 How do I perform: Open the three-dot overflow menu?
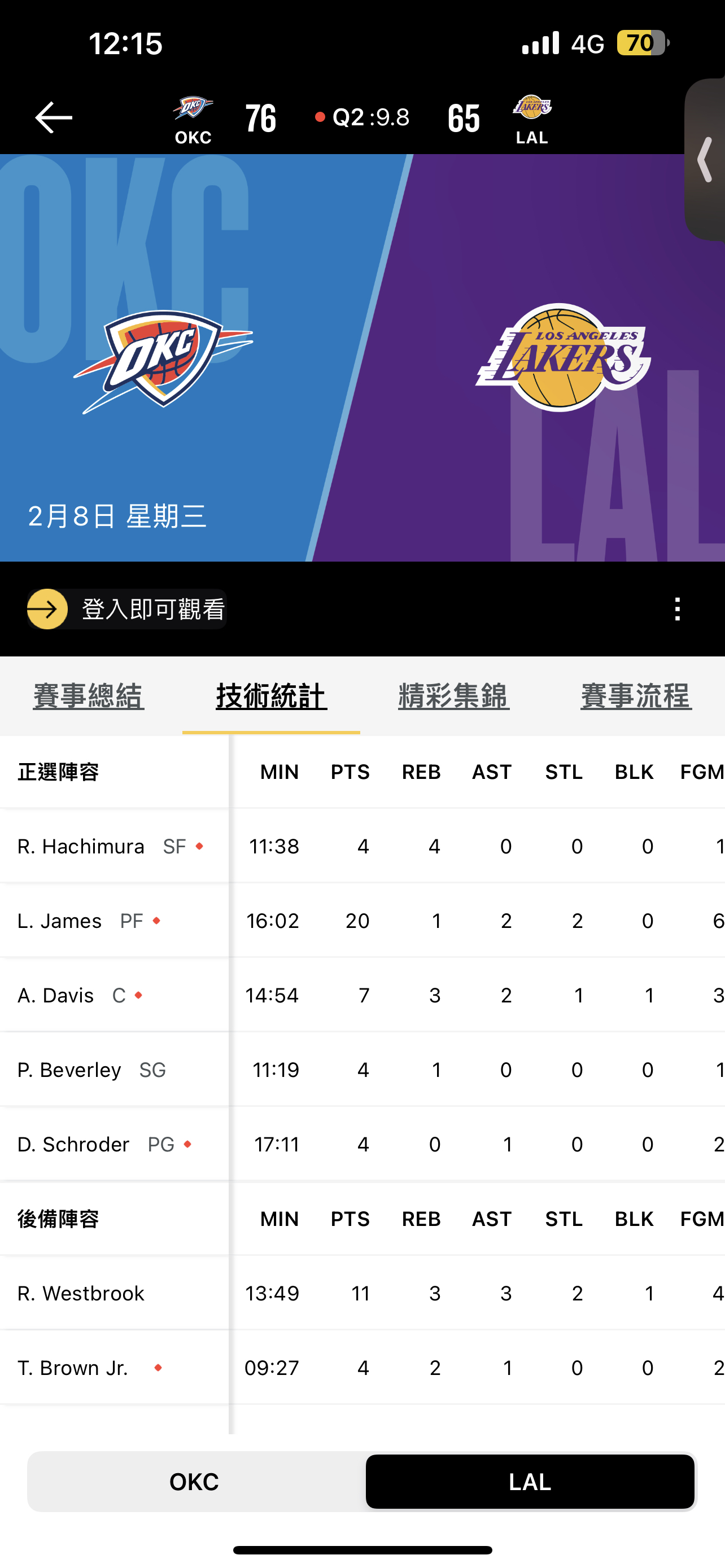[677, 608]
